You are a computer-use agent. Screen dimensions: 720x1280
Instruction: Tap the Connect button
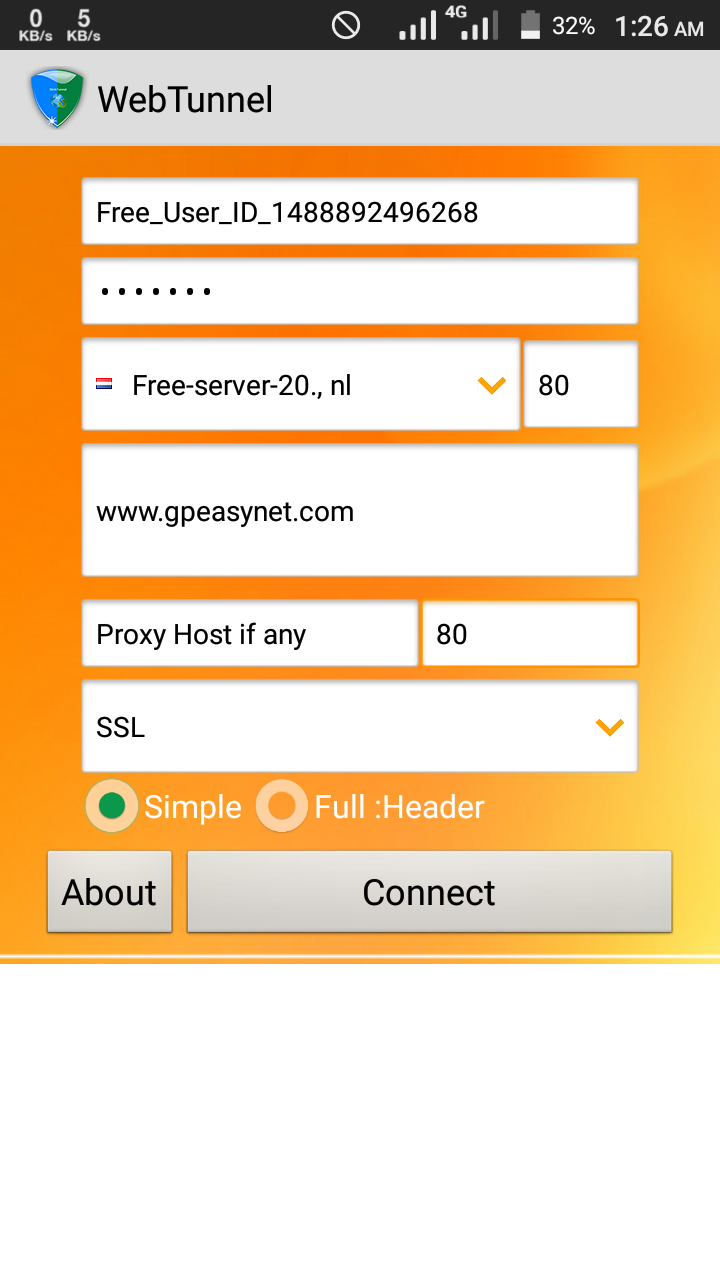429,892
